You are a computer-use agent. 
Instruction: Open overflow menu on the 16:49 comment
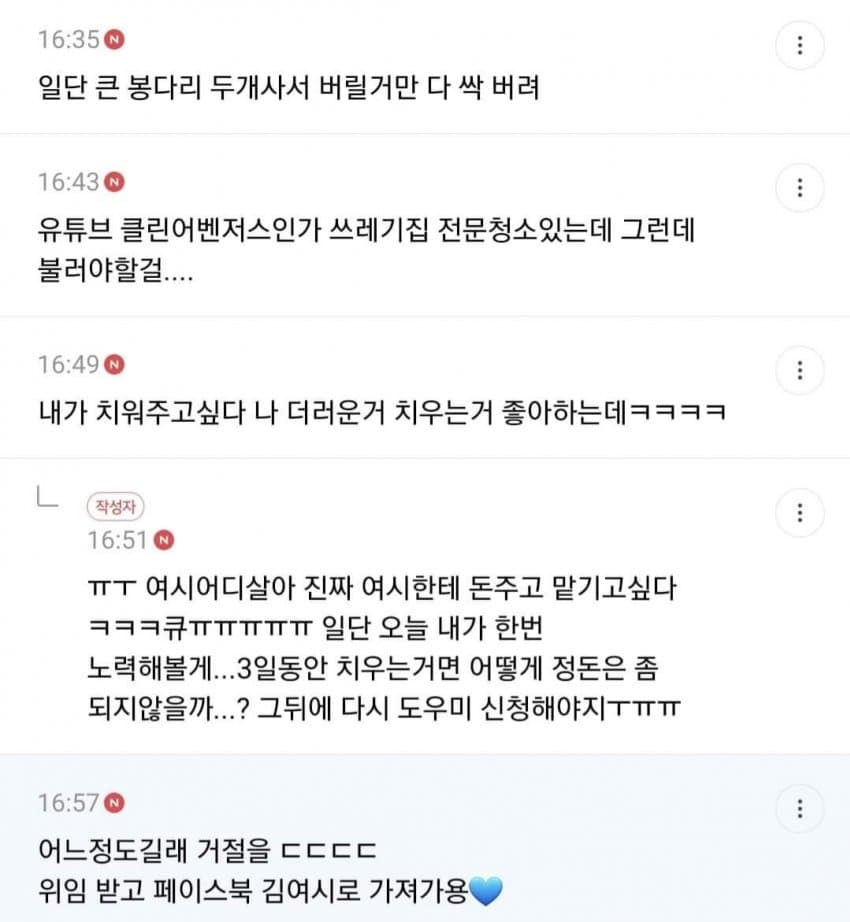(799, 370)
